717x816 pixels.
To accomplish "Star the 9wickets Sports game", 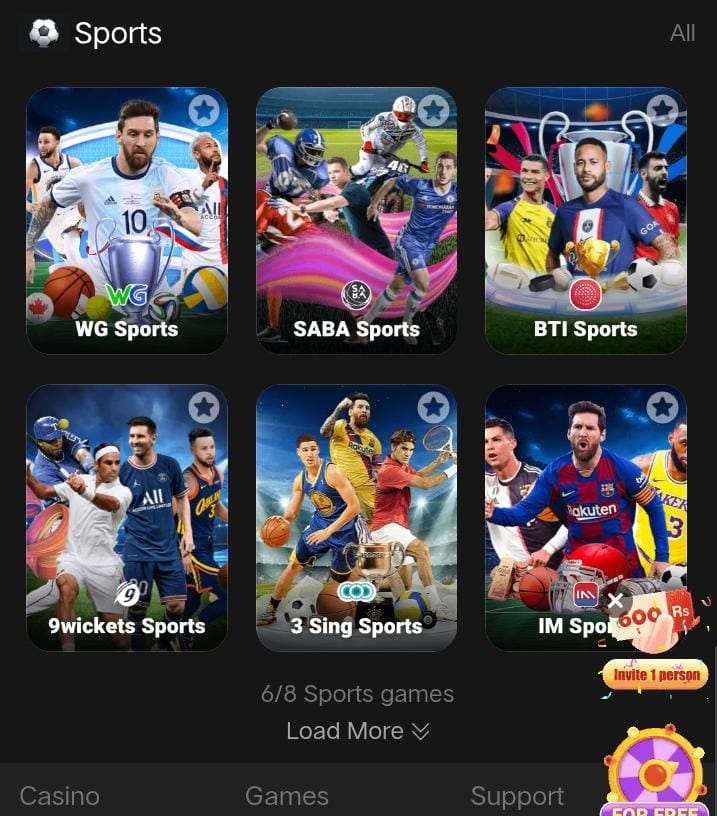I will (204, 407).
